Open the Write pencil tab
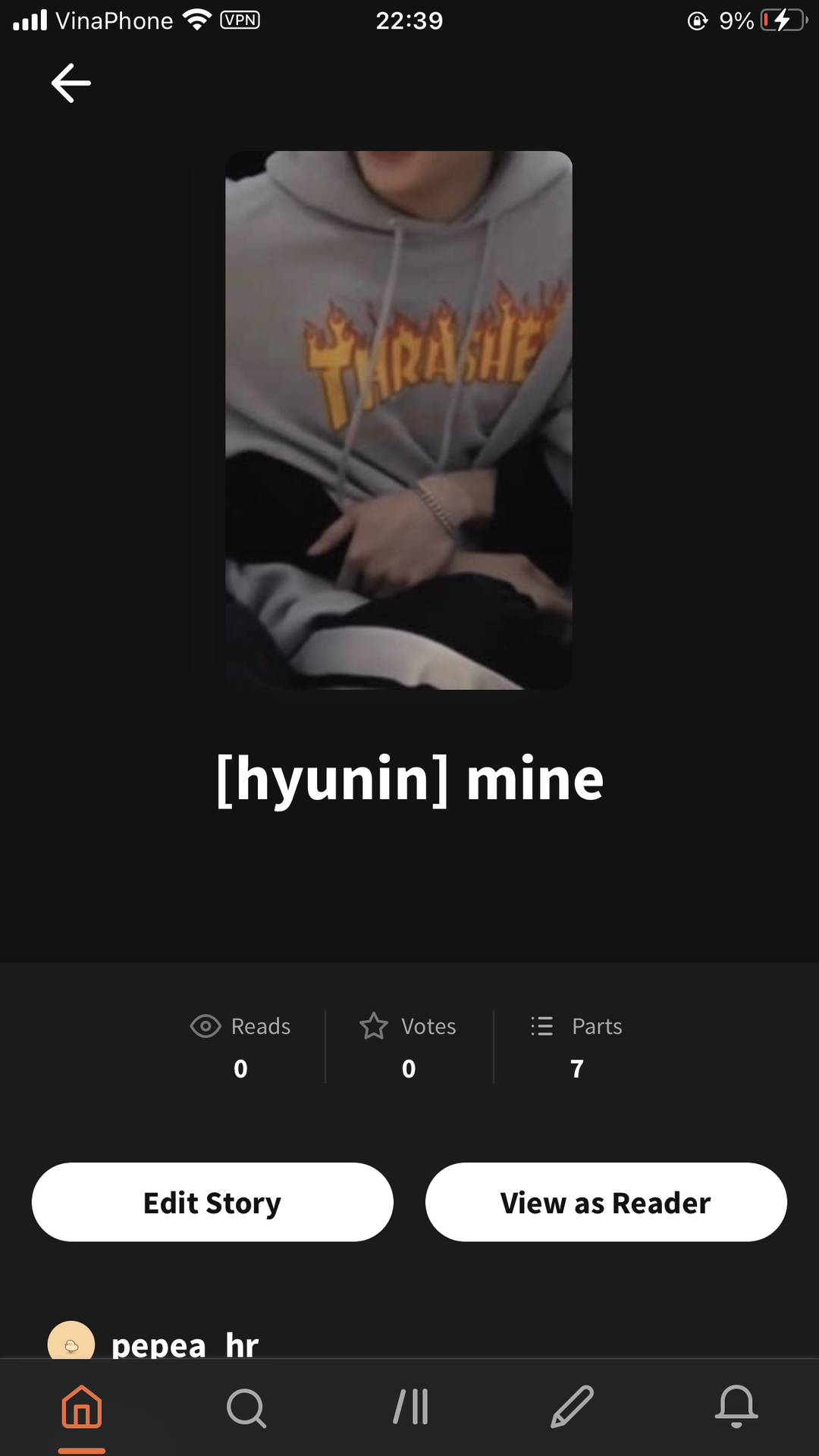819x1456 pixels. coord(573,1407)
